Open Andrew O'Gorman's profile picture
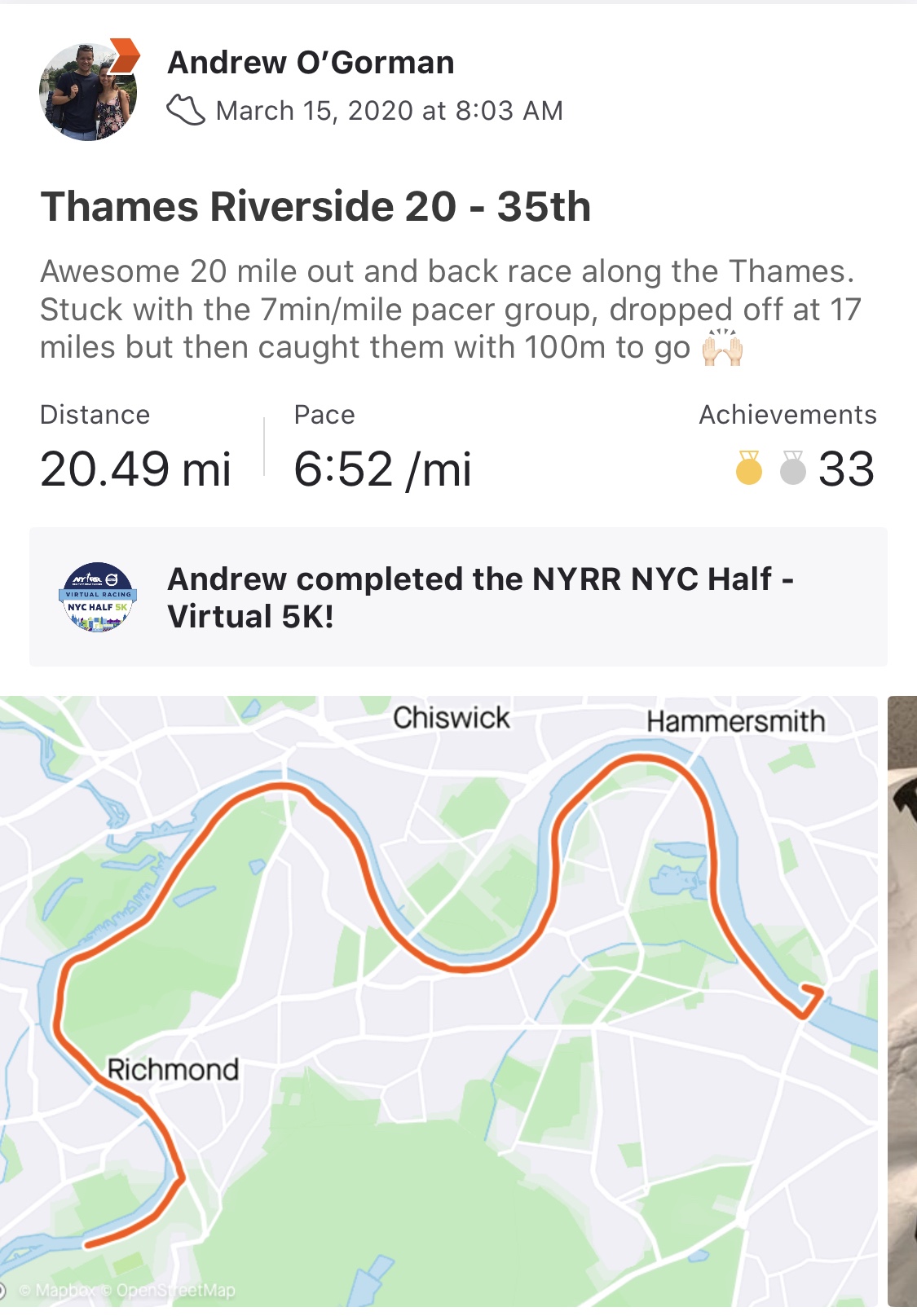This screenshot has width=917, height=1316. coord(88,91)
